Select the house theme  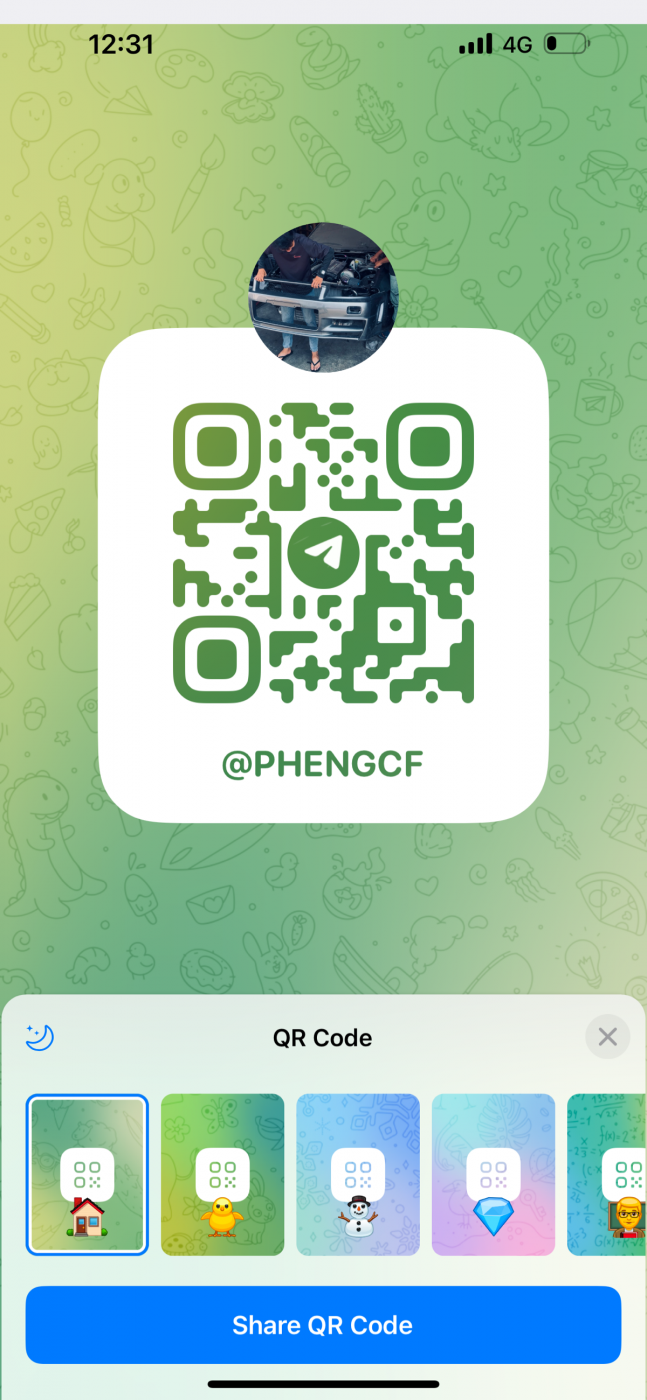(x=87, y=1174)
